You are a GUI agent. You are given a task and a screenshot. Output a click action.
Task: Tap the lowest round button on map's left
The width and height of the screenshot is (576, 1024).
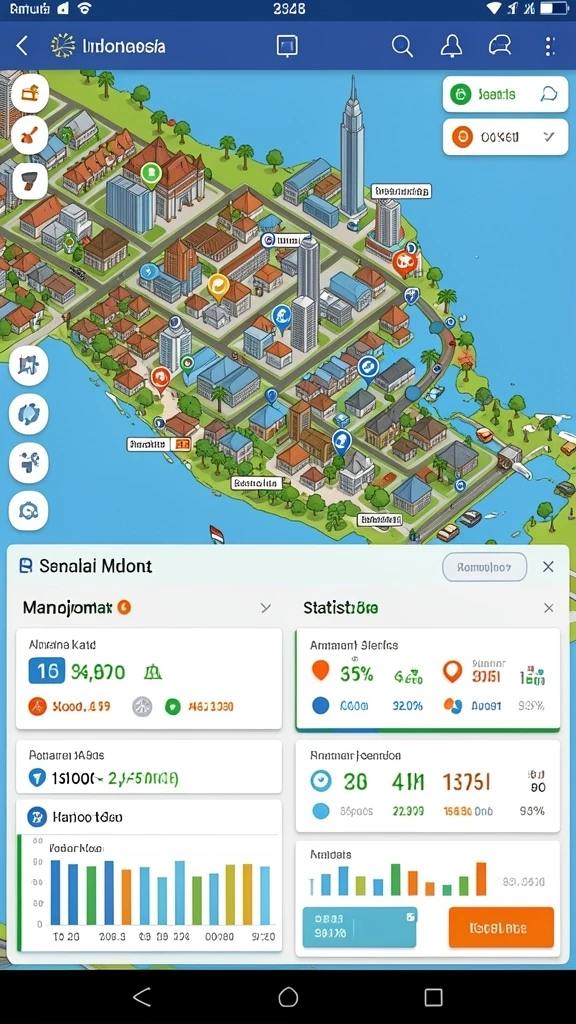tap(29, 511)
